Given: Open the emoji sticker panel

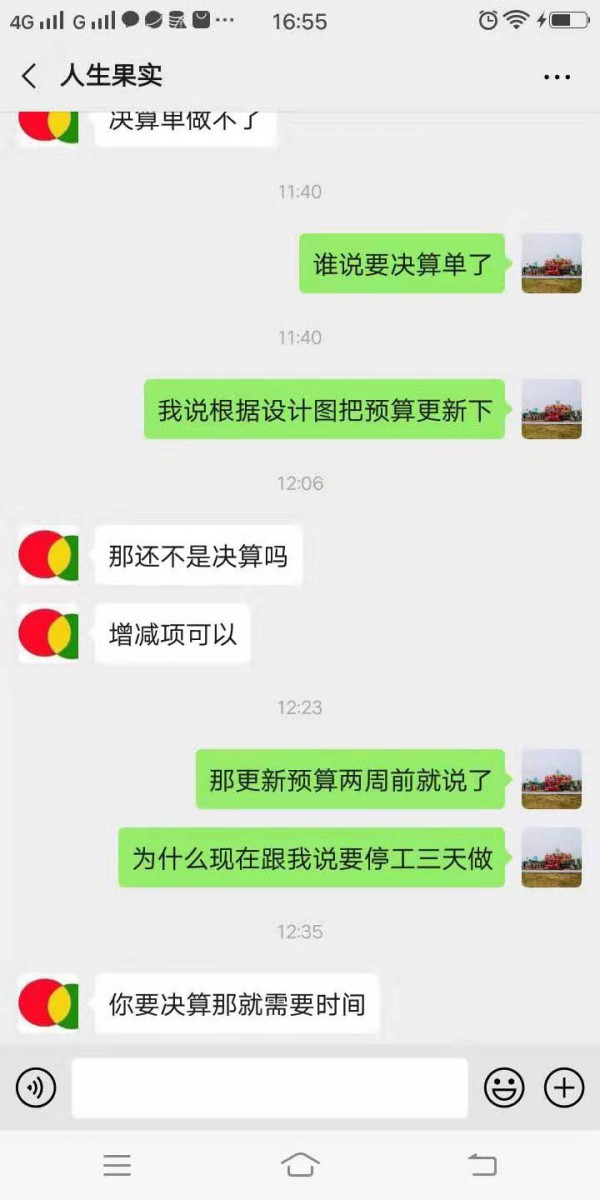Looking at the screenshot, I should pos(504,1088).
